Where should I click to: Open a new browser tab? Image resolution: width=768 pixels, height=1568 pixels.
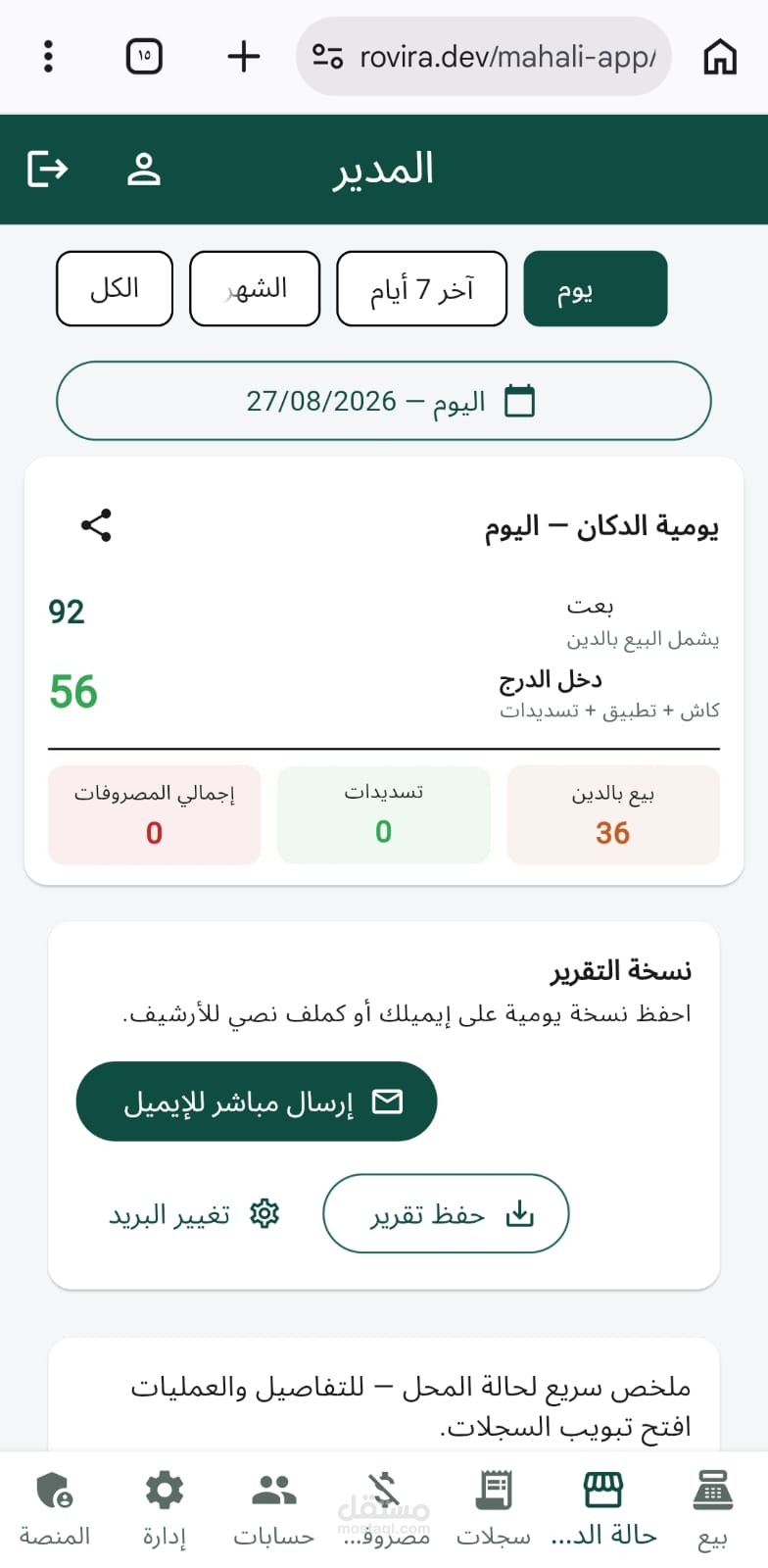point(243,56)
